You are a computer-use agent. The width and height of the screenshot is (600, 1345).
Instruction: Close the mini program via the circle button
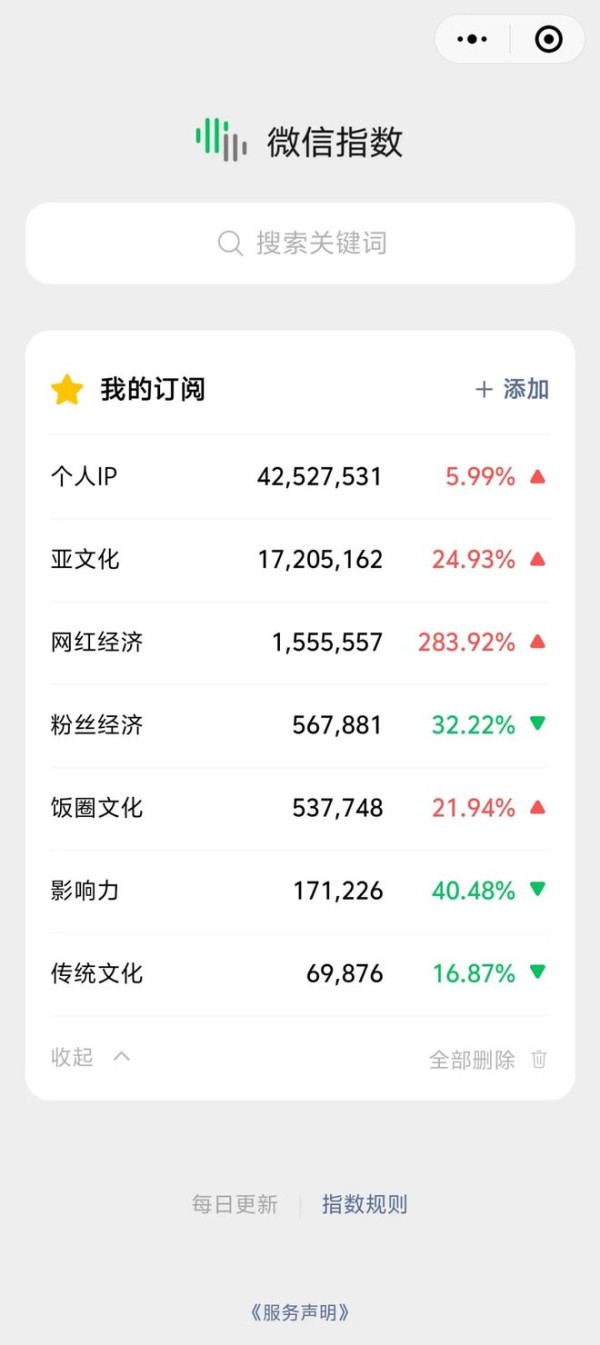click(548, 39)
